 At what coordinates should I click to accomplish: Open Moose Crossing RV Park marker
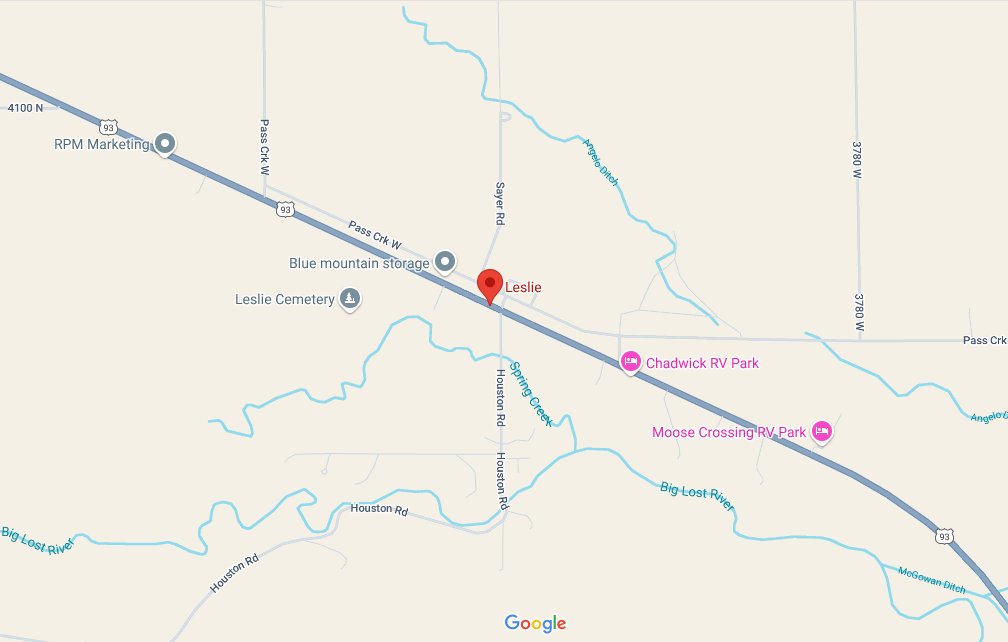pyautogui.click(x=822, y=432)
